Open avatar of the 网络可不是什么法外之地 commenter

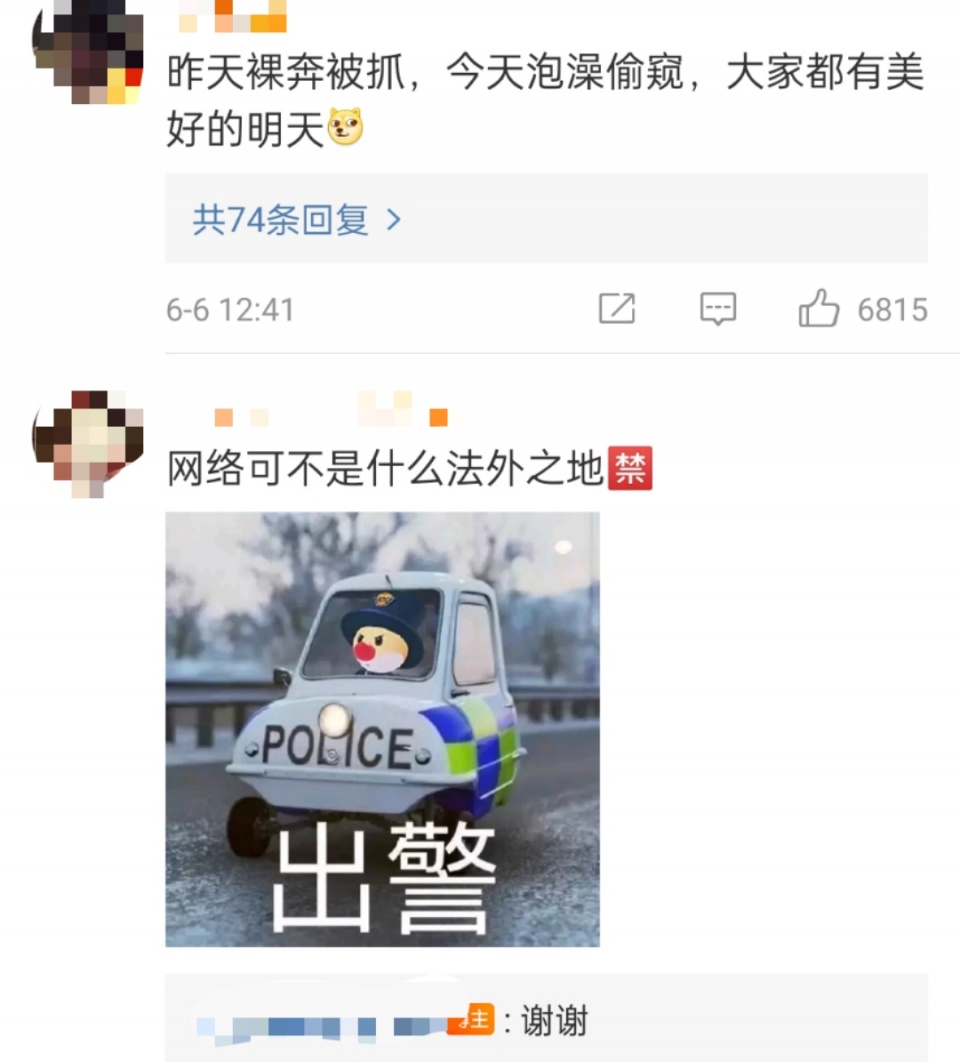[x=88, y=443]
